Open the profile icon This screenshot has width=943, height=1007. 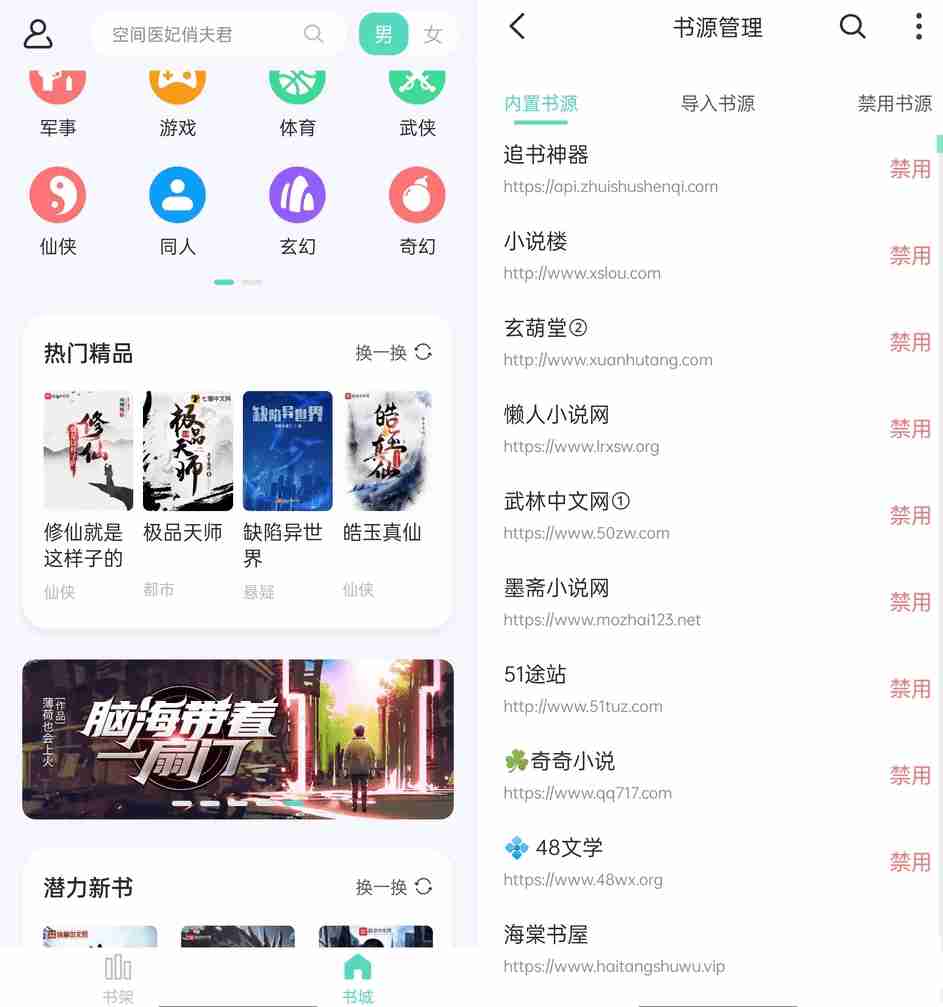38,34
